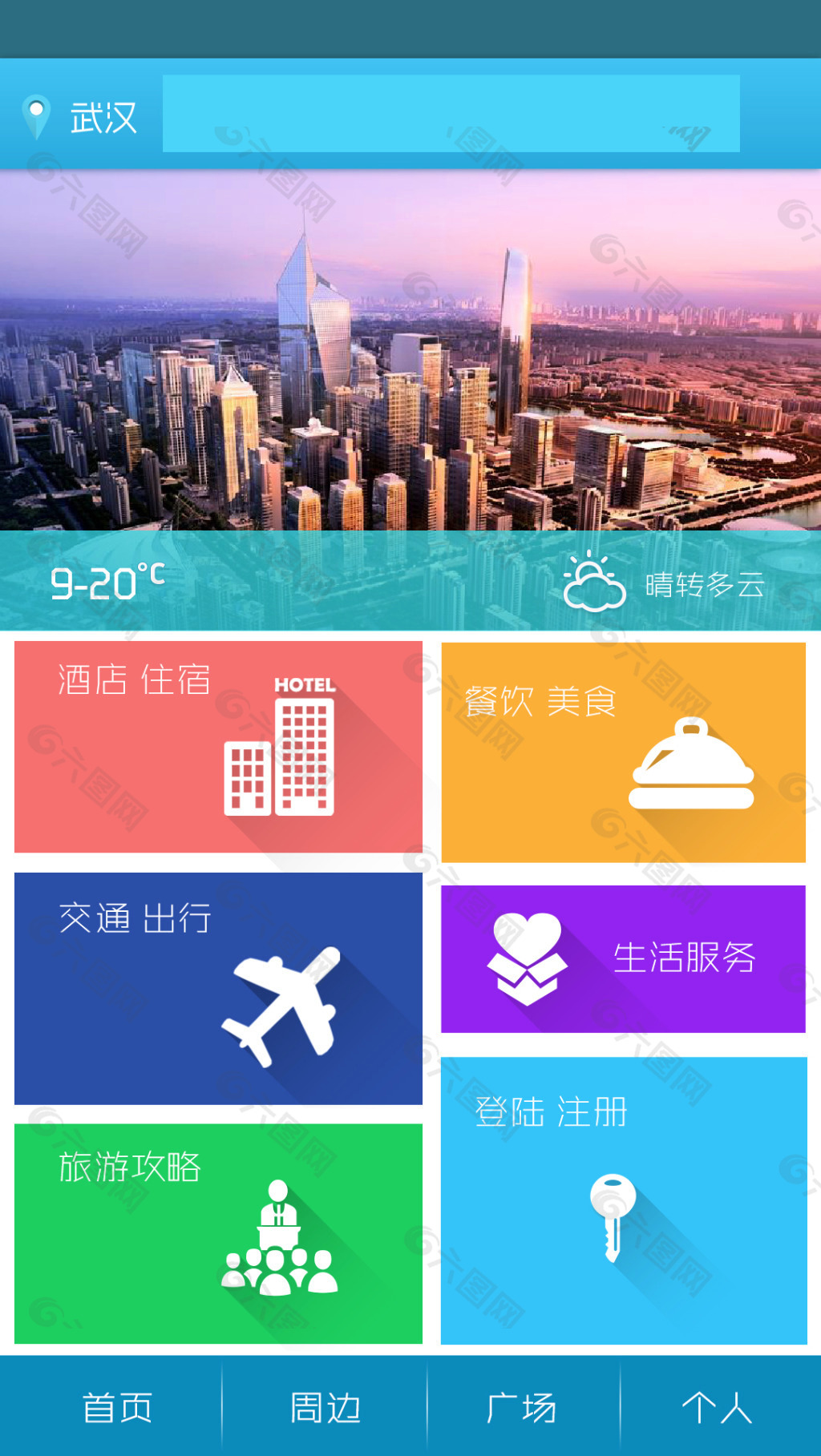
Task: Change the city from 武汉
Action: (82, 117)
